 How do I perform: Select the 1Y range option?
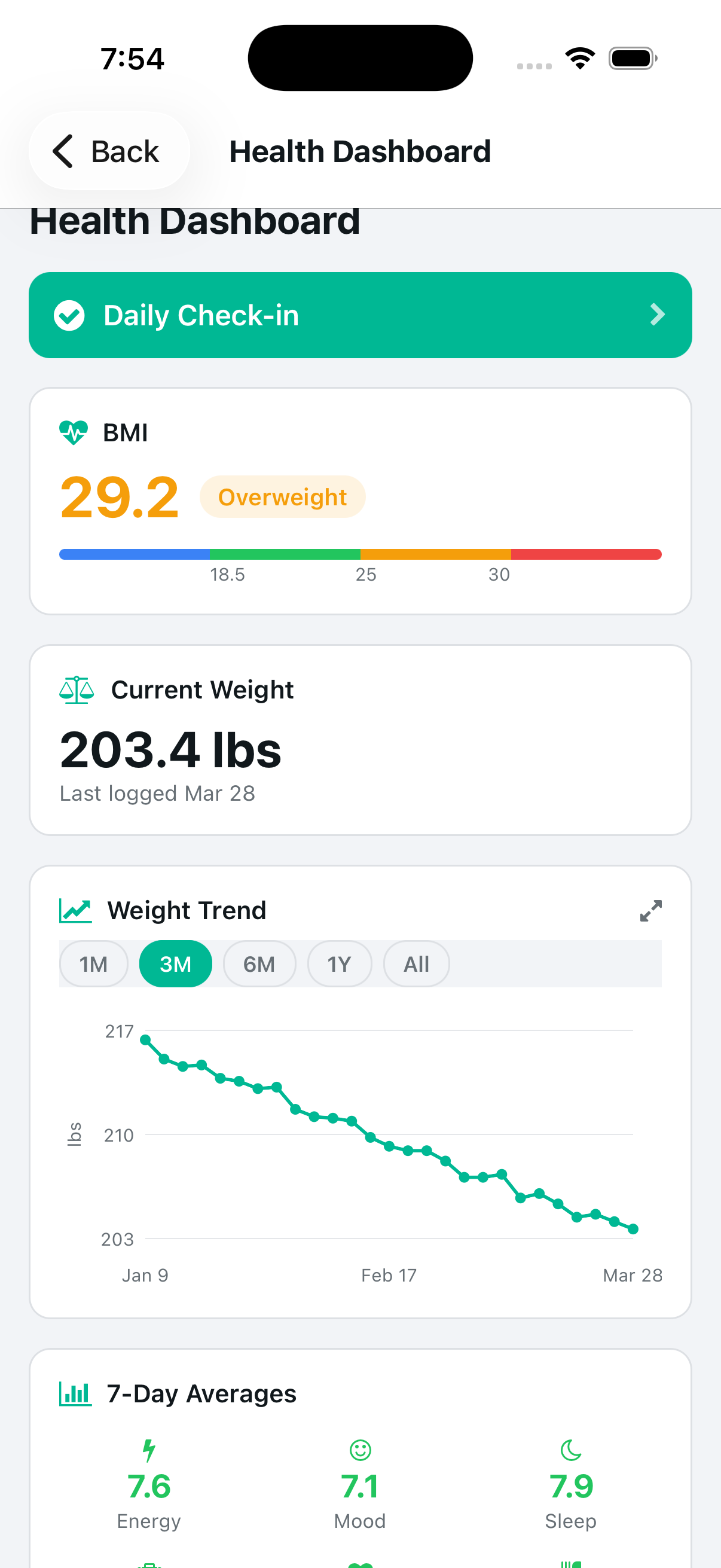(339, 963)
